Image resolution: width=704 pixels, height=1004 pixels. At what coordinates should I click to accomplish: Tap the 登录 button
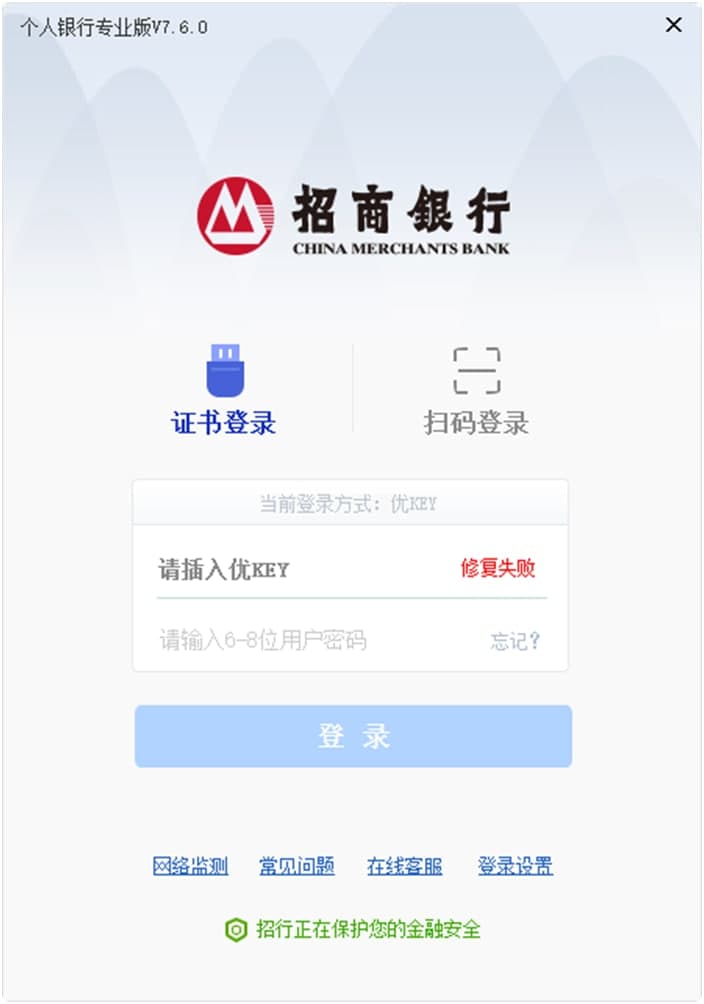click(353, 737)
